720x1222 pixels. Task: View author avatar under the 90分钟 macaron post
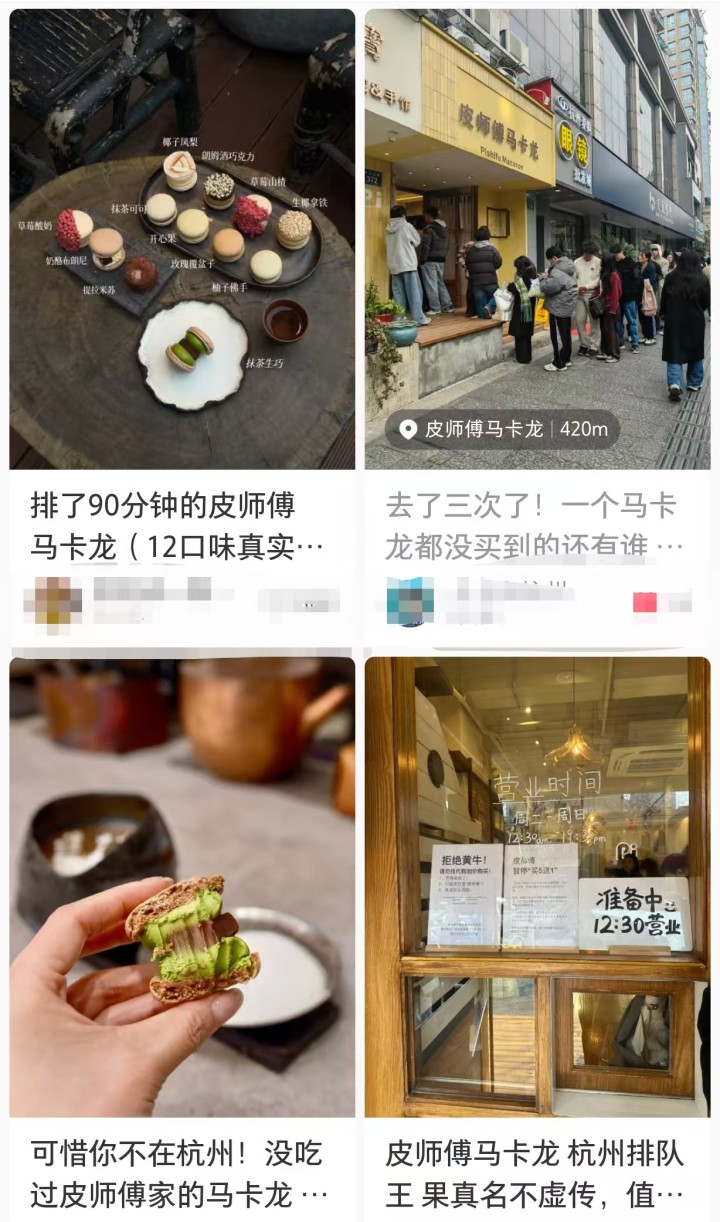[53, 603]
